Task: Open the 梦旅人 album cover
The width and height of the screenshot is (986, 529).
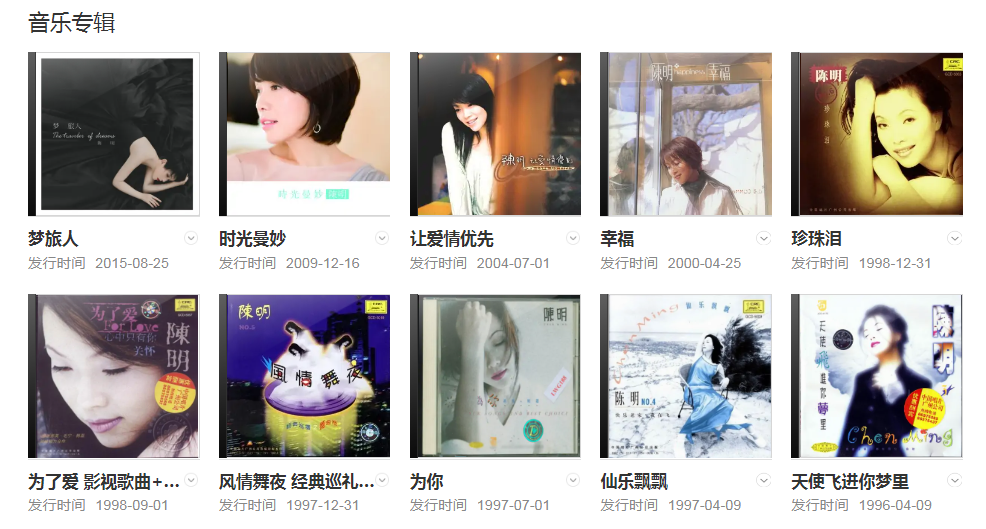Action: coord(114,134)
